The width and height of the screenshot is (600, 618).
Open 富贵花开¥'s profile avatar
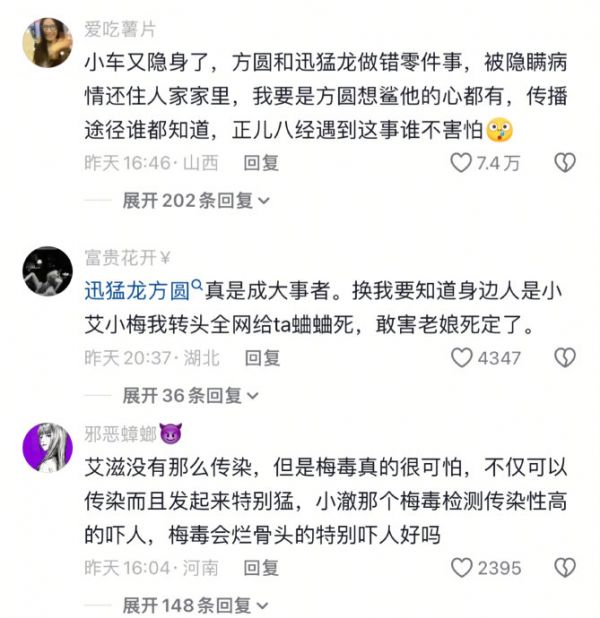[46, 268]
